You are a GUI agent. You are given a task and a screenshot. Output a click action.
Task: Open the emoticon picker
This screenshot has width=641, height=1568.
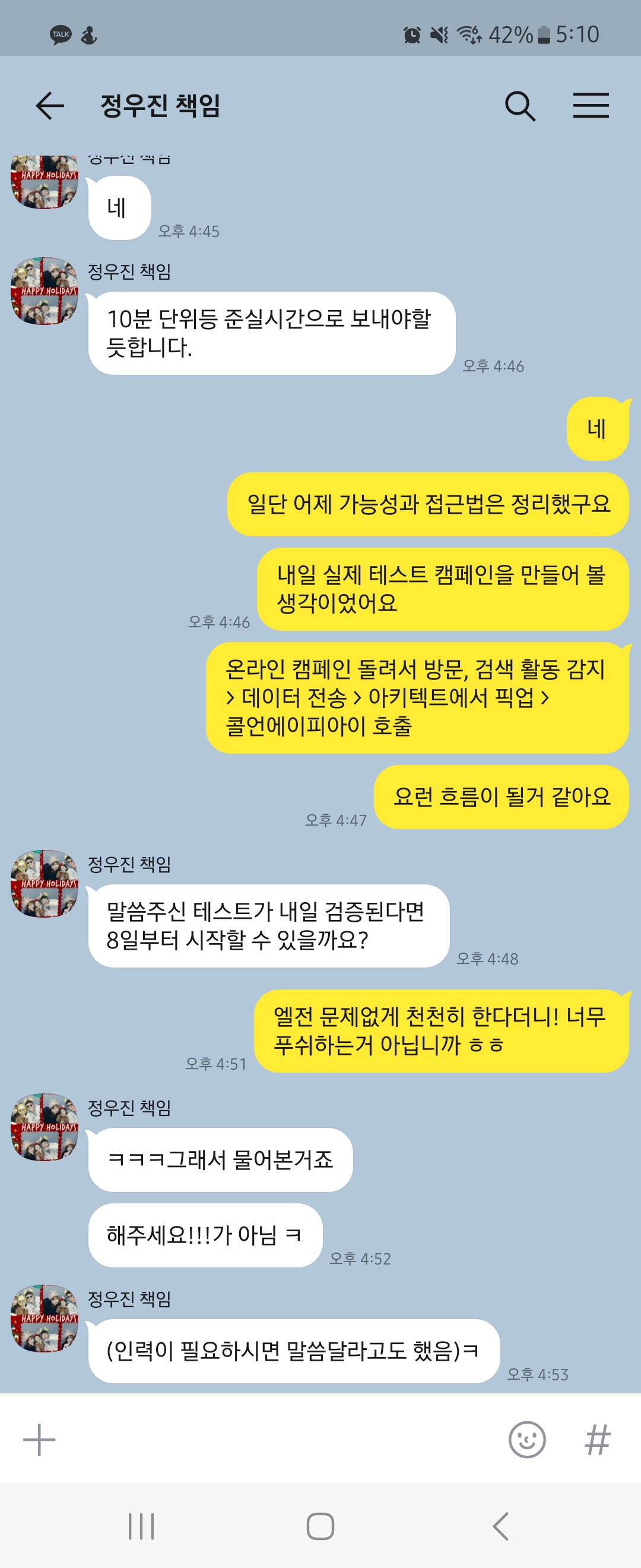(526, 1440)
